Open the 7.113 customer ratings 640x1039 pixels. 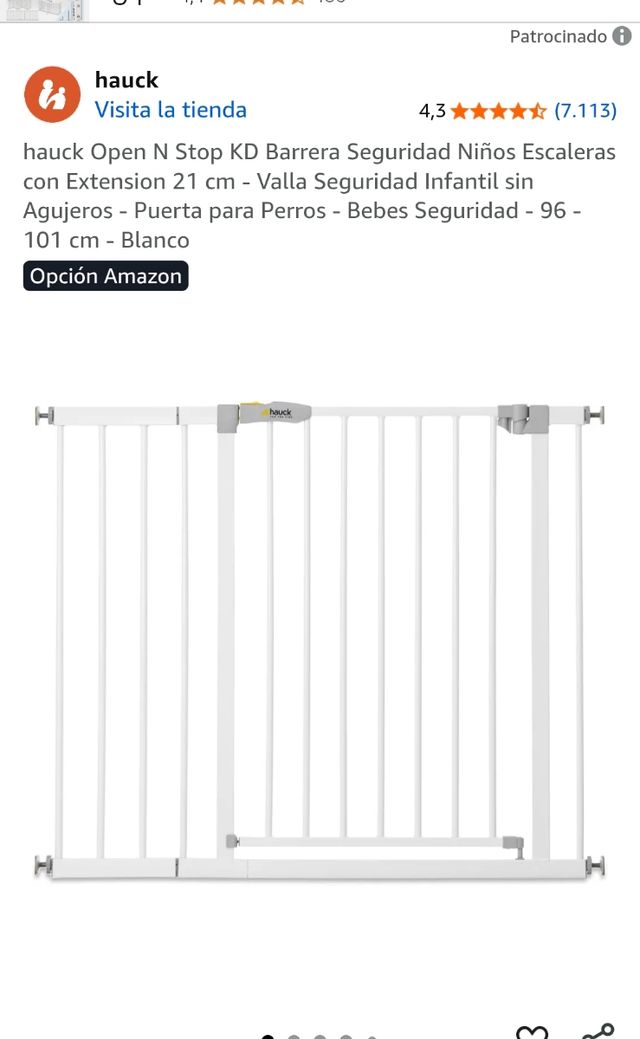(585, 111)
